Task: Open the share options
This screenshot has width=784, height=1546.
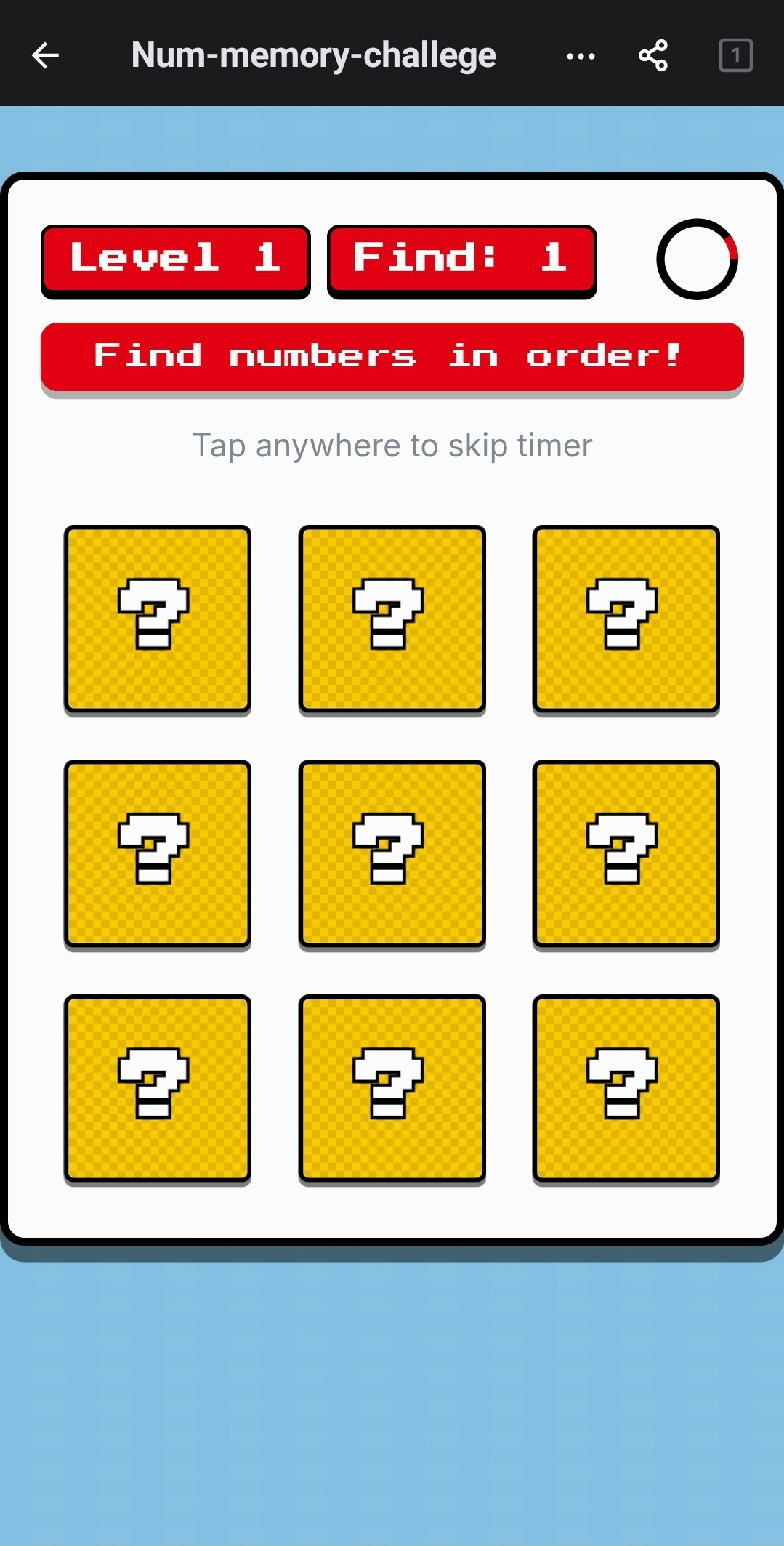Action: pyautogui.click(x=652, y=55)
